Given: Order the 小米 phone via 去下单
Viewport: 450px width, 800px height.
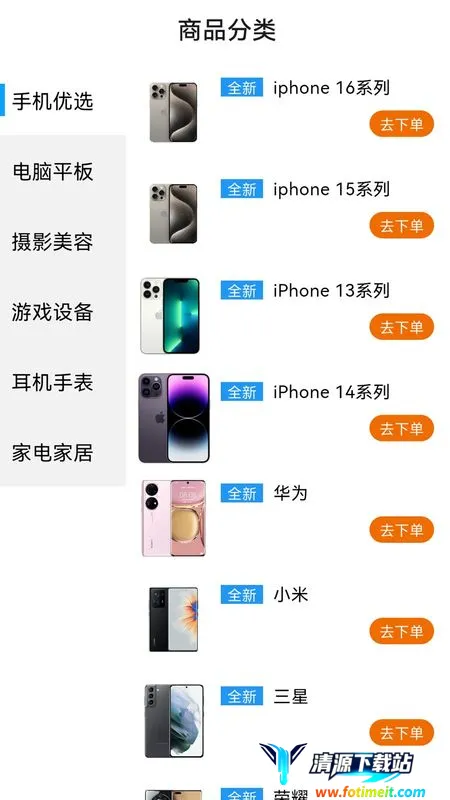Looking at the screenshot, I should 402,632.
